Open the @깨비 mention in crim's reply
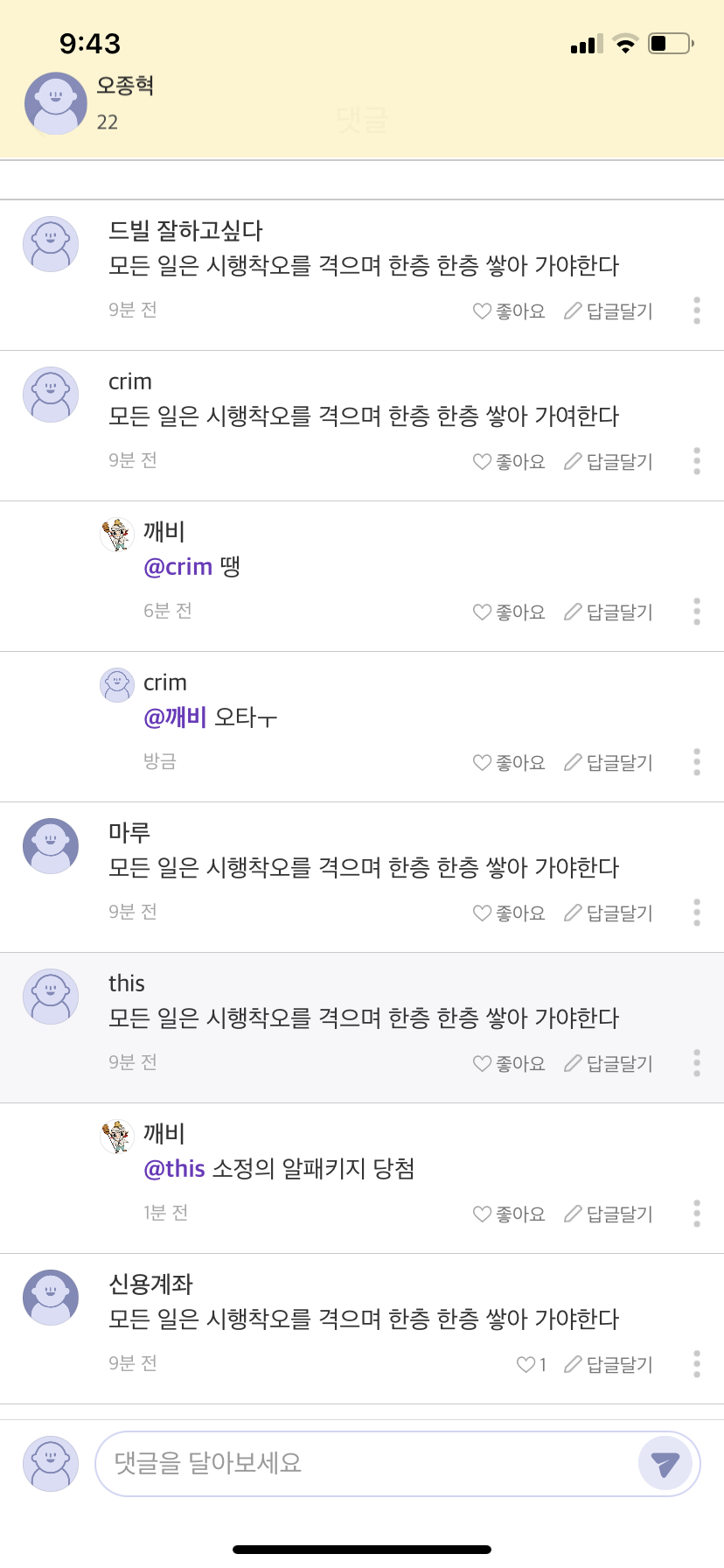 (175, 717)
